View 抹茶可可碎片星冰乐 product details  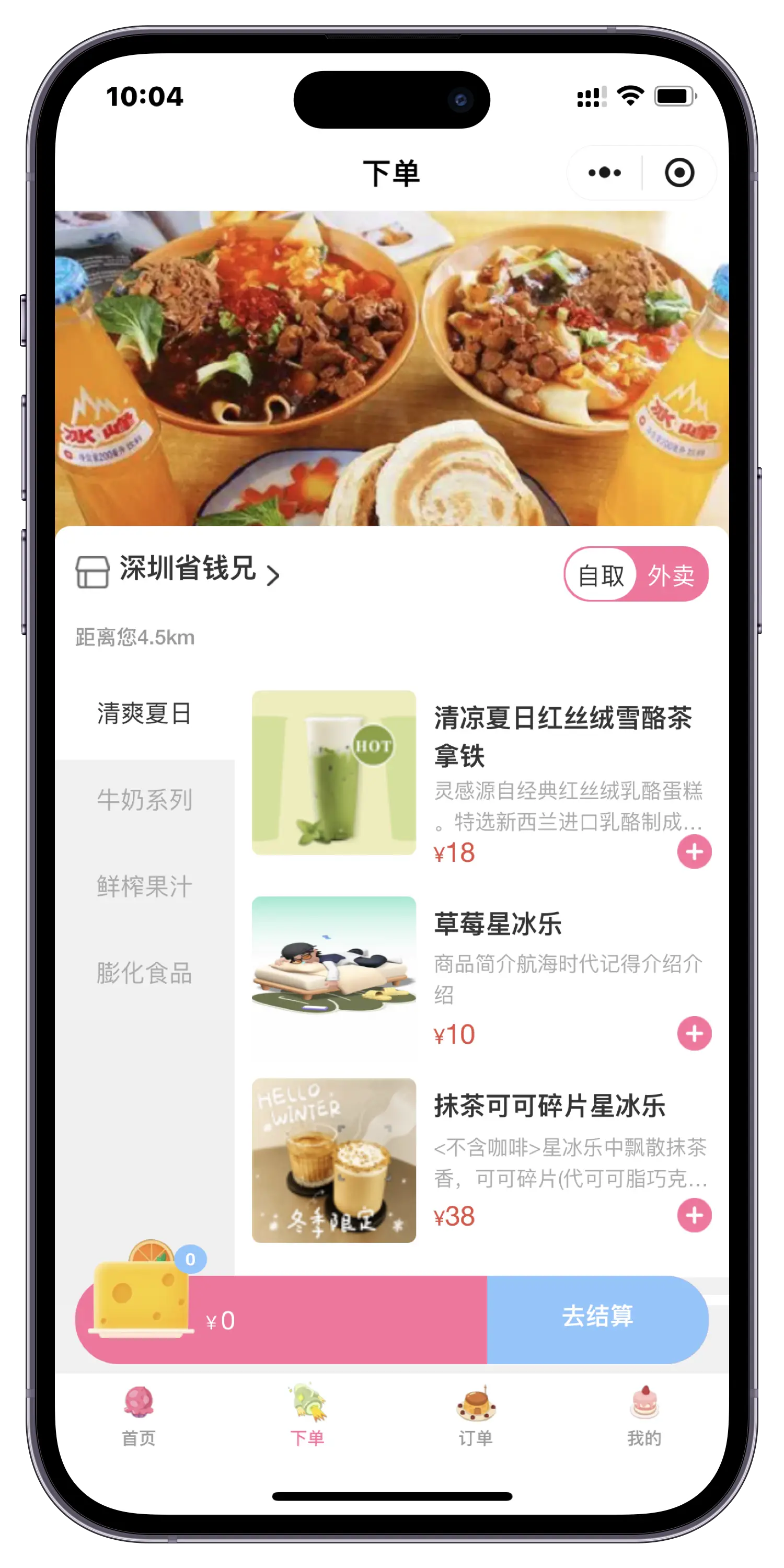[x=549, y=1106]
